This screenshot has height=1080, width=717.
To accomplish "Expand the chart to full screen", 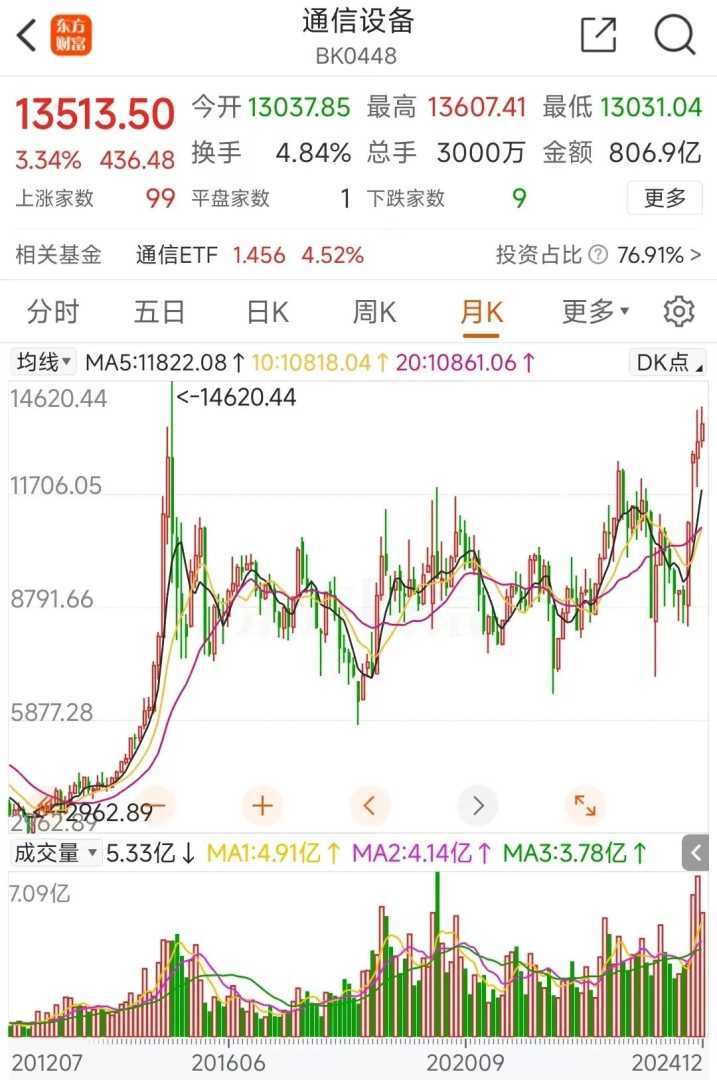I will [x=584, y=805].
